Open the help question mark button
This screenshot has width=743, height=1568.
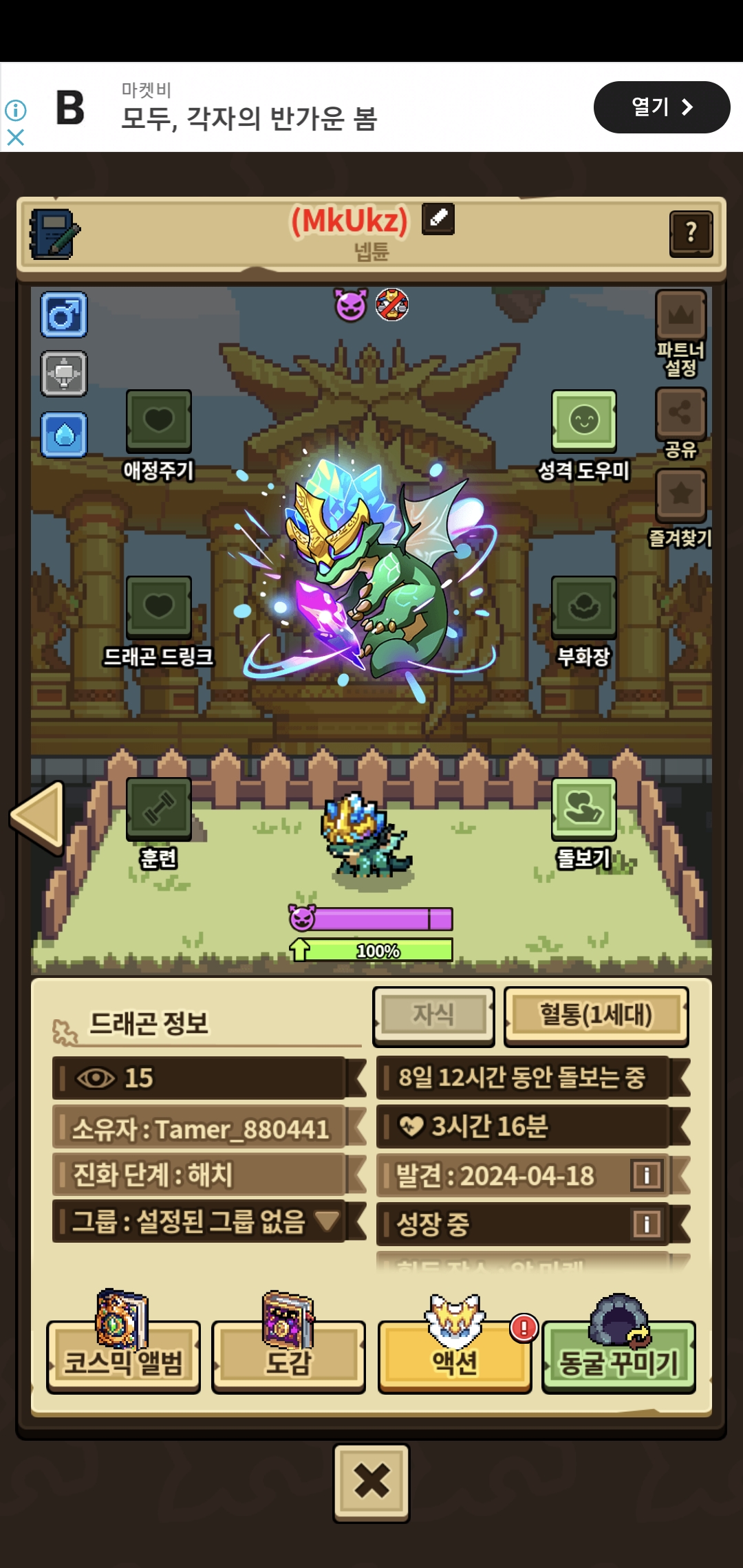click(x=691, y=233)
